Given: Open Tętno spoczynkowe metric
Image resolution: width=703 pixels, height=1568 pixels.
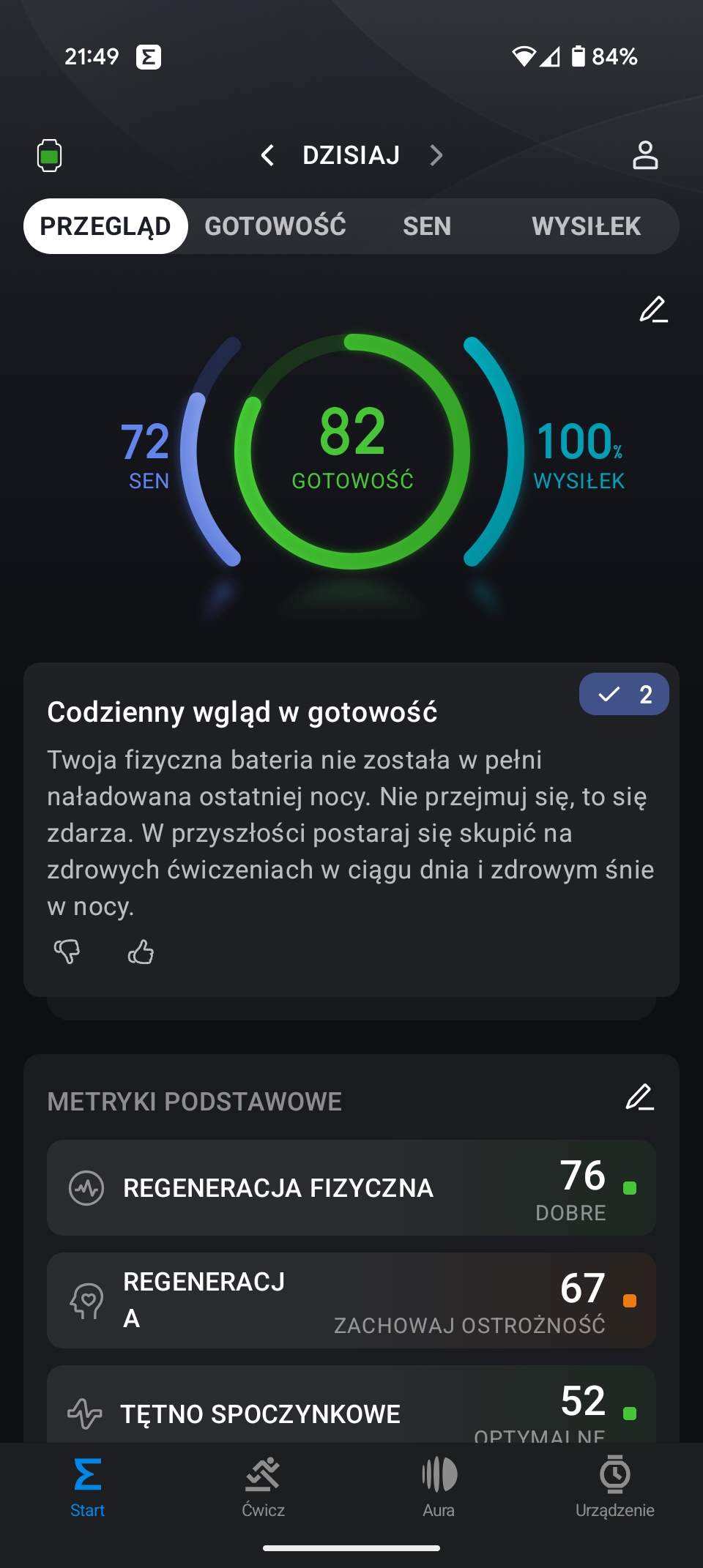Looking at the screenshot, I should click(x=351, y=1404).
